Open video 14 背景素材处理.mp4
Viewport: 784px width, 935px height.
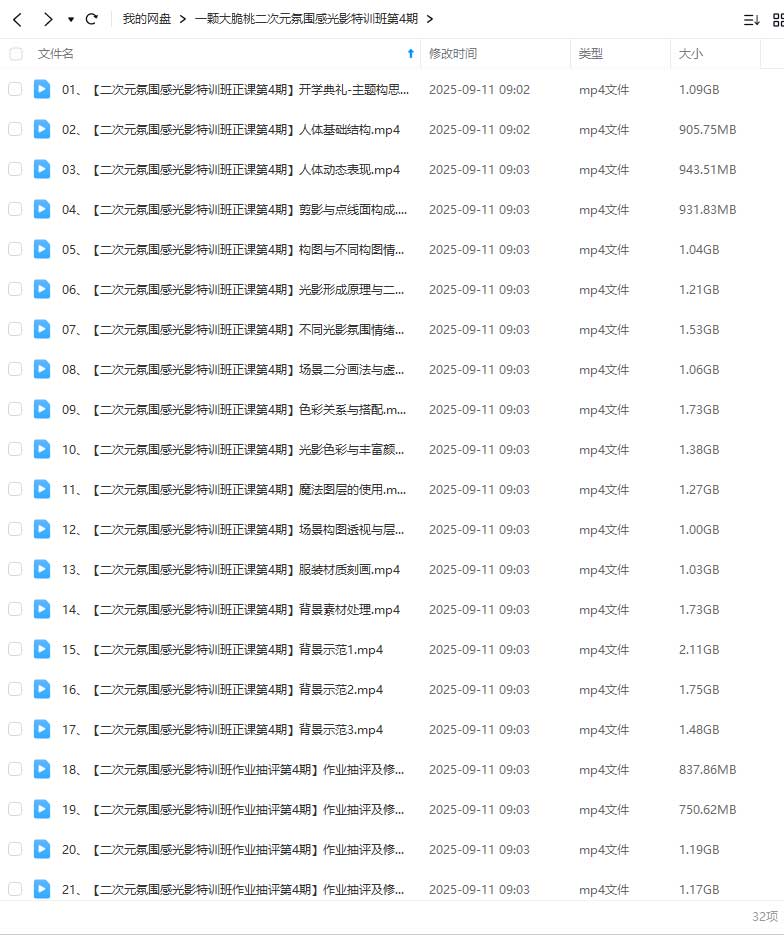tap(245, 609)
